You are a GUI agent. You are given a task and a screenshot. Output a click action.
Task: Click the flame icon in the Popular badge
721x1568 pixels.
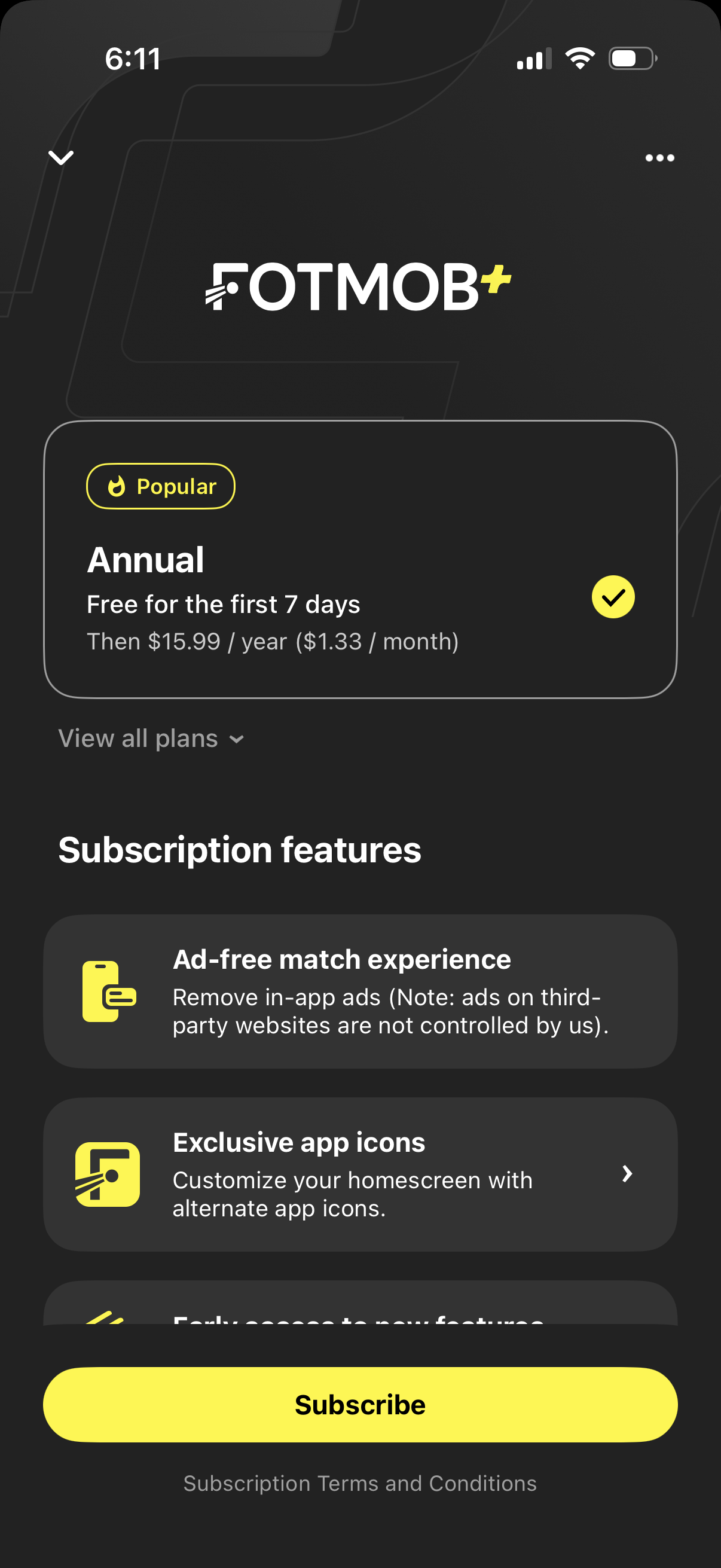pyautogui.click(x=117, y=486)
